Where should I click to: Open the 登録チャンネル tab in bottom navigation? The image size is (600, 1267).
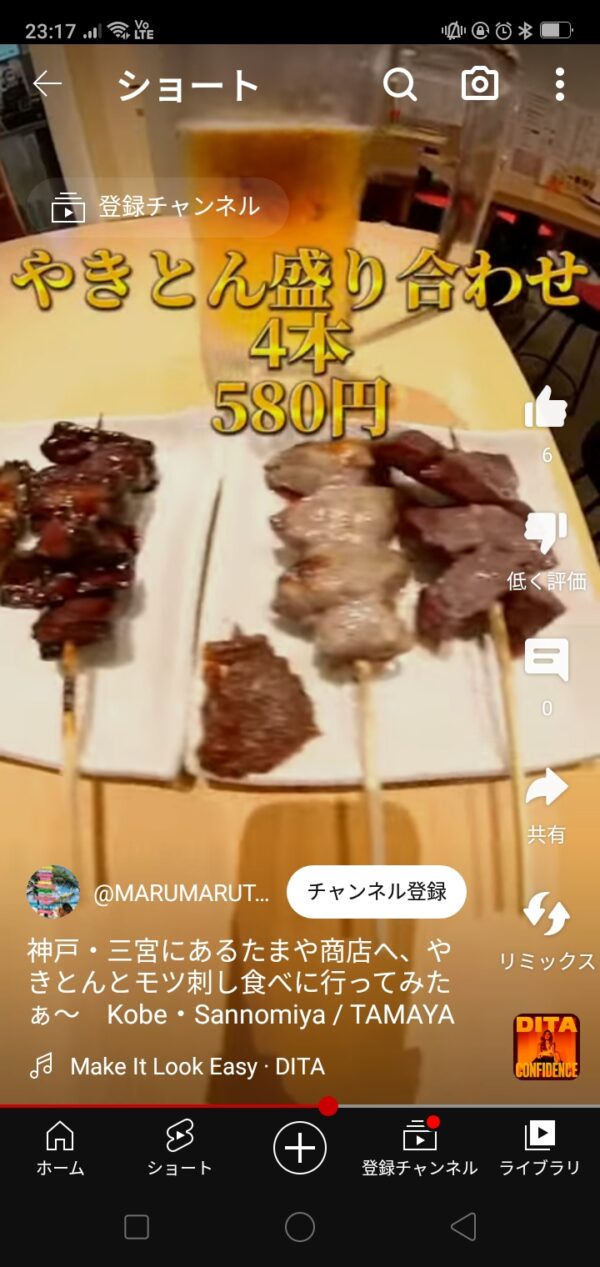(420, 1148)
